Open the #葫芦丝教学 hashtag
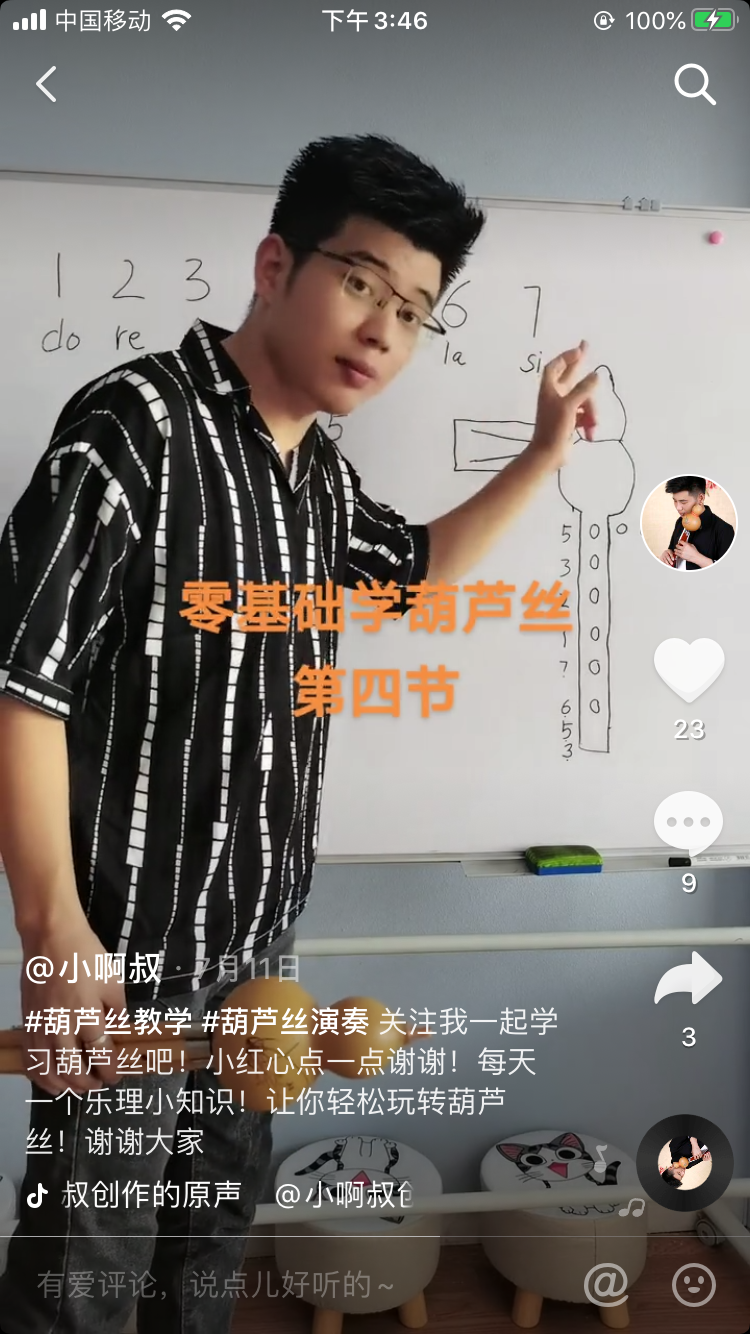Screen dimensions: 750x1334 pyautogui.click(x=108, y=1022)
